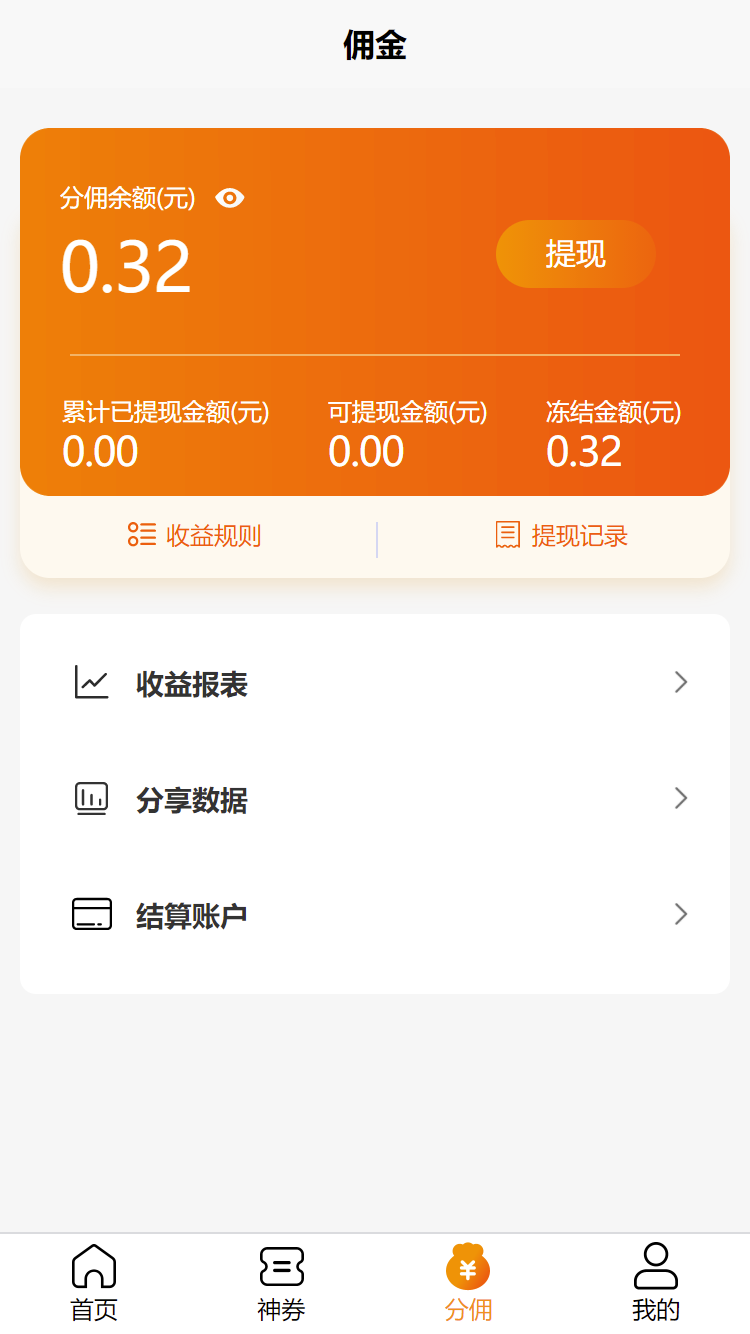Viewport: 750px width, 1334px height.
Task: Switch to the 神券 tab
Action: [x=281, y=1283]
